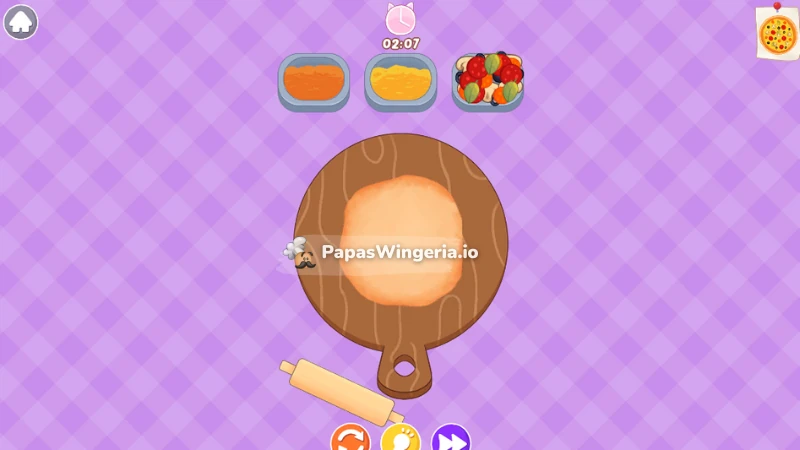Skip ahead with the fast-forward button

pos(451,439)
